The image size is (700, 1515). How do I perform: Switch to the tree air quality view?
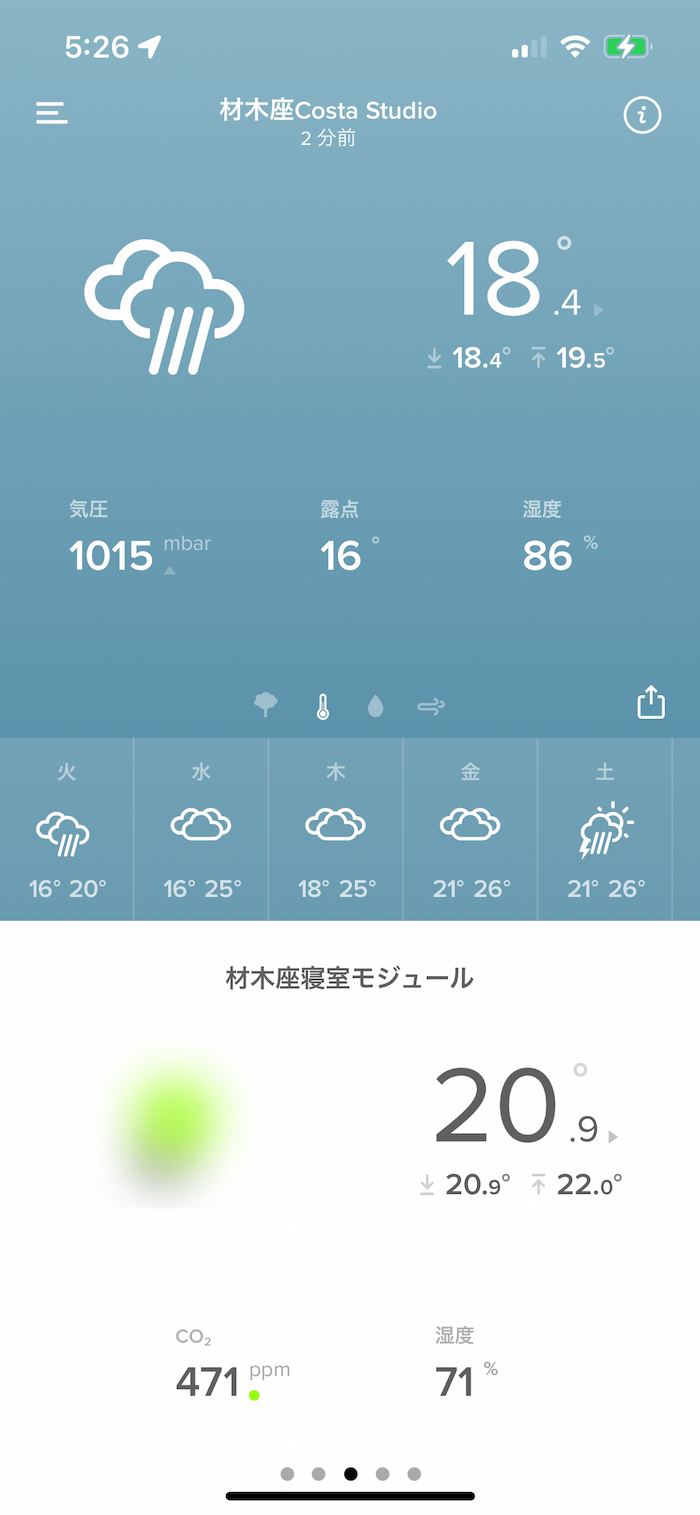coord(266,706)
